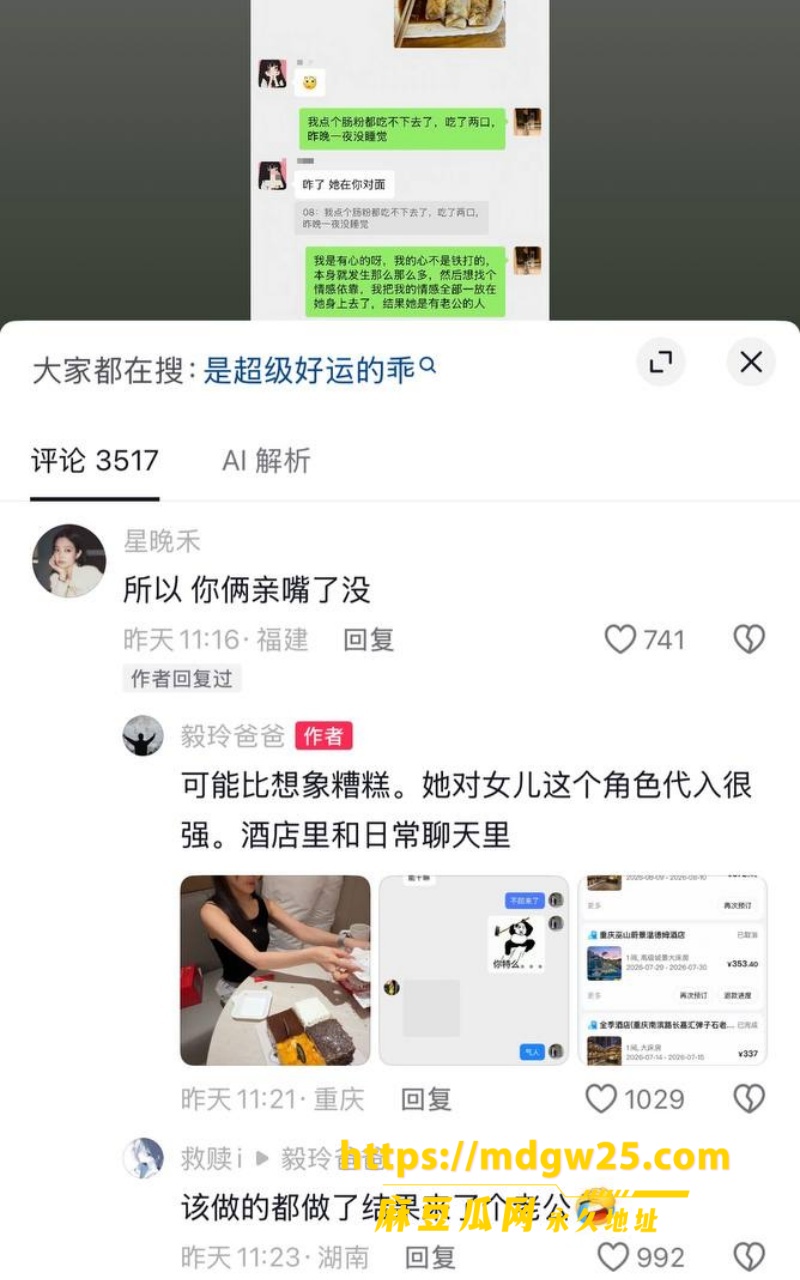The width and height of the screenshot is (800, 1280).
Task: Reply to 星晚禾's comment
Action: [369, 639]
